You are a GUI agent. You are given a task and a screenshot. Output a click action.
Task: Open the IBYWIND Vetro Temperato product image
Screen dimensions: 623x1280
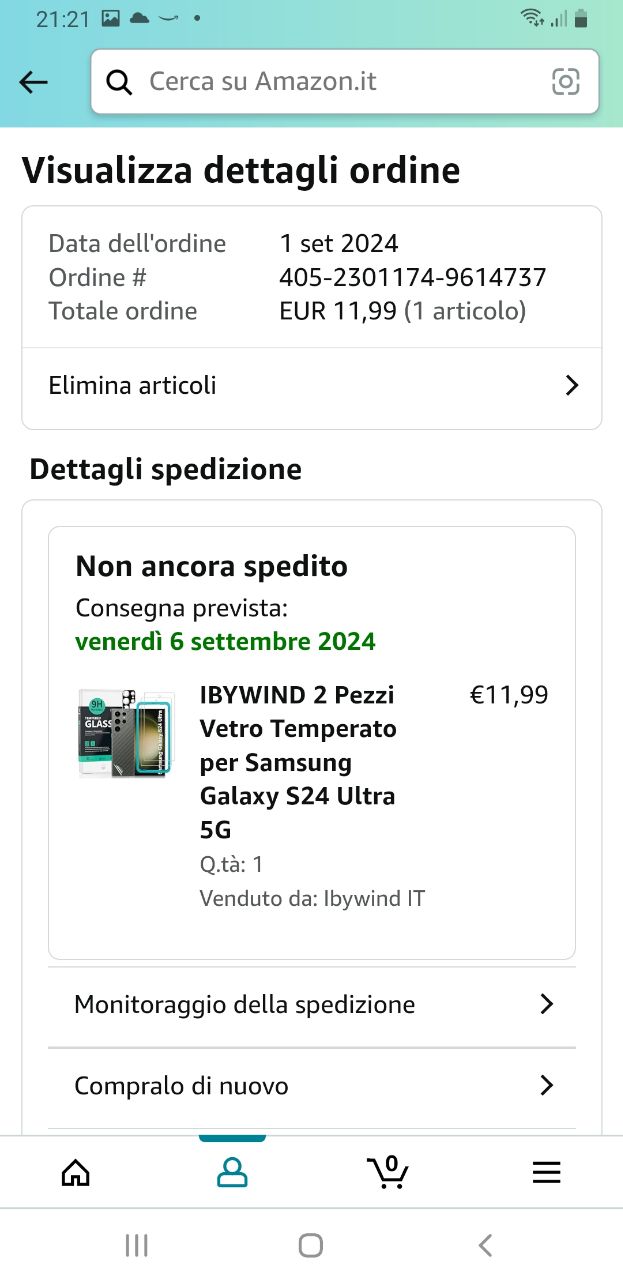[x=124, y=734]
